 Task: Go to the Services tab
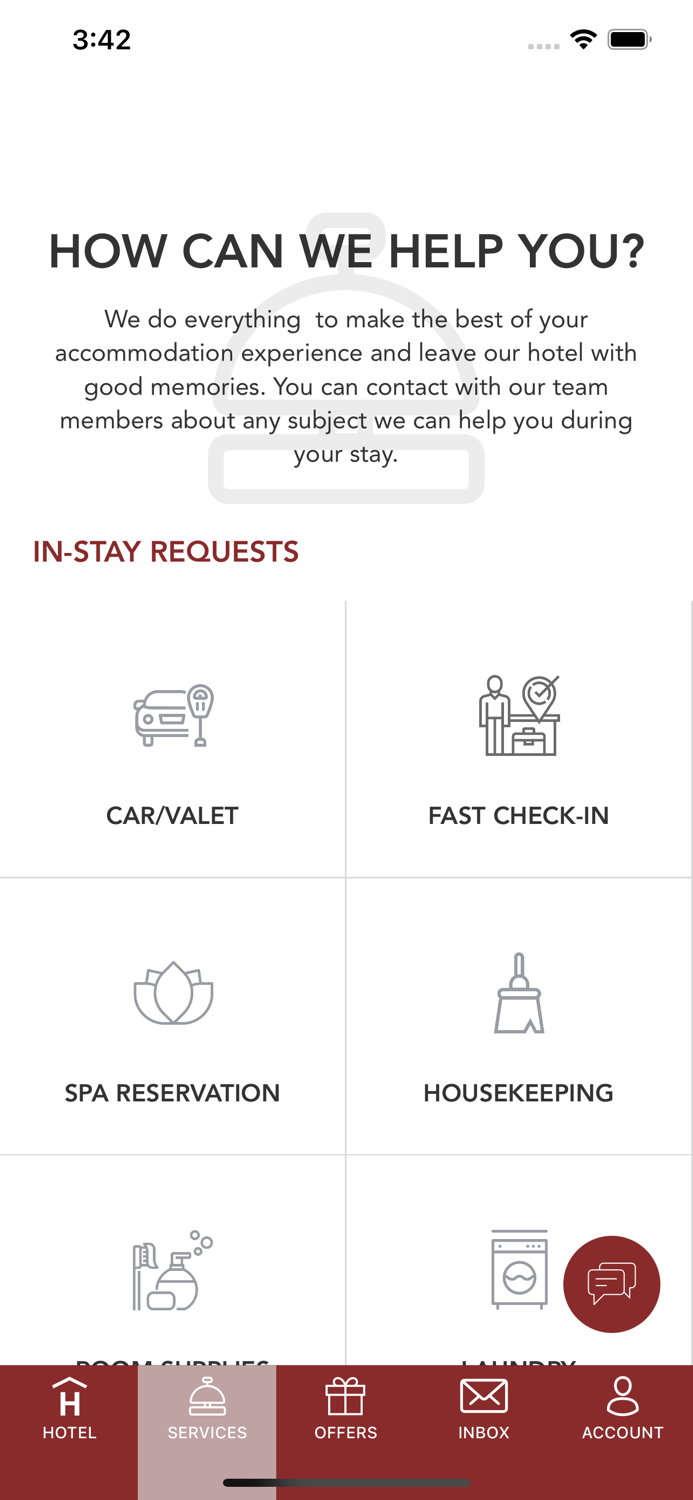point(207,1408)
